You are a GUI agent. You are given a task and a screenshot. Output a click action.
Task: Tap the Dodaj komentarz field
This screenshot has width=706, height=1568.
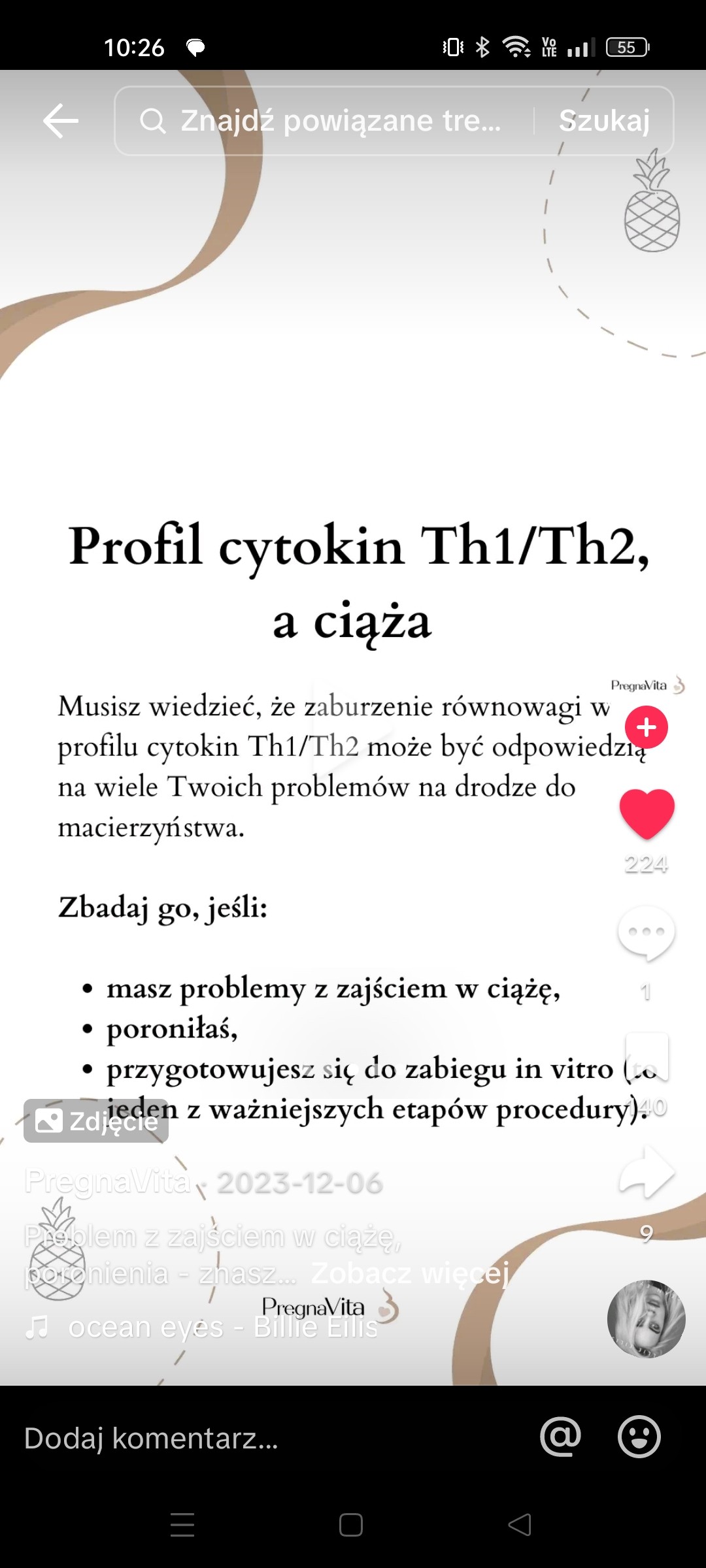pos(261,1439)
